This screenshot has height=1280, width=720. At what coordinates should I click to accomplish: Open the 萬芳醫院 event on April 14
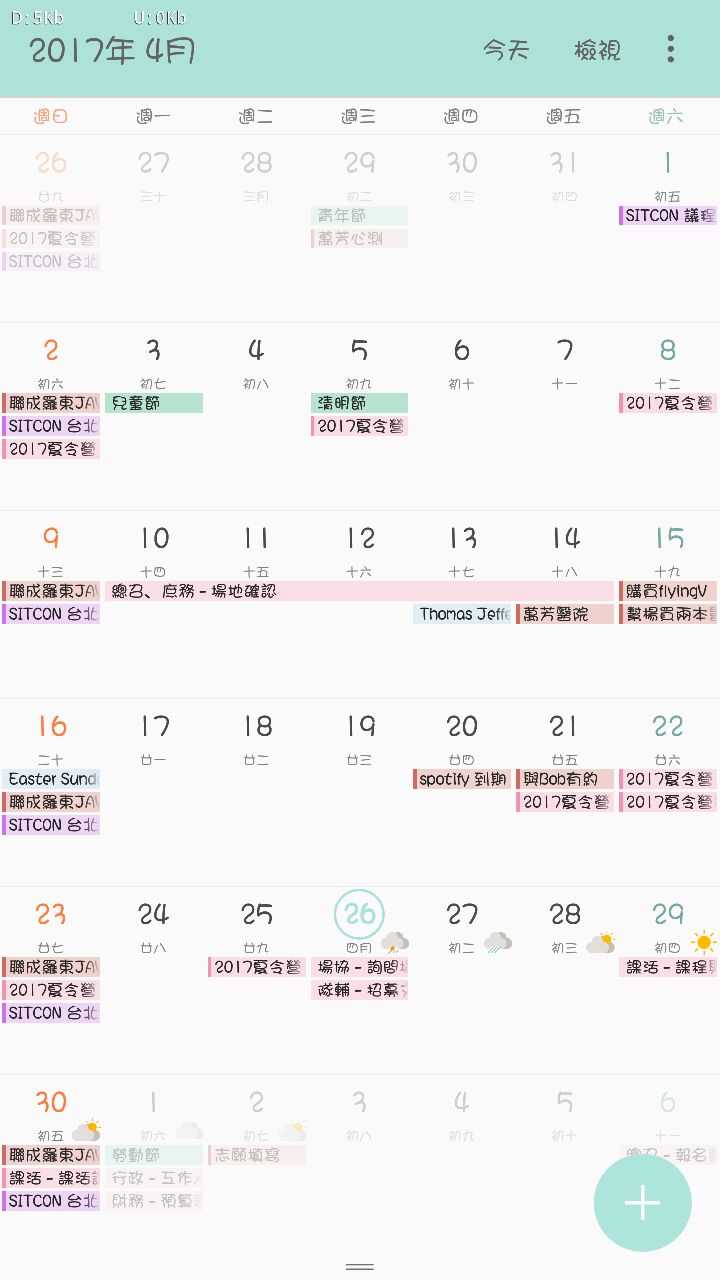565,614
